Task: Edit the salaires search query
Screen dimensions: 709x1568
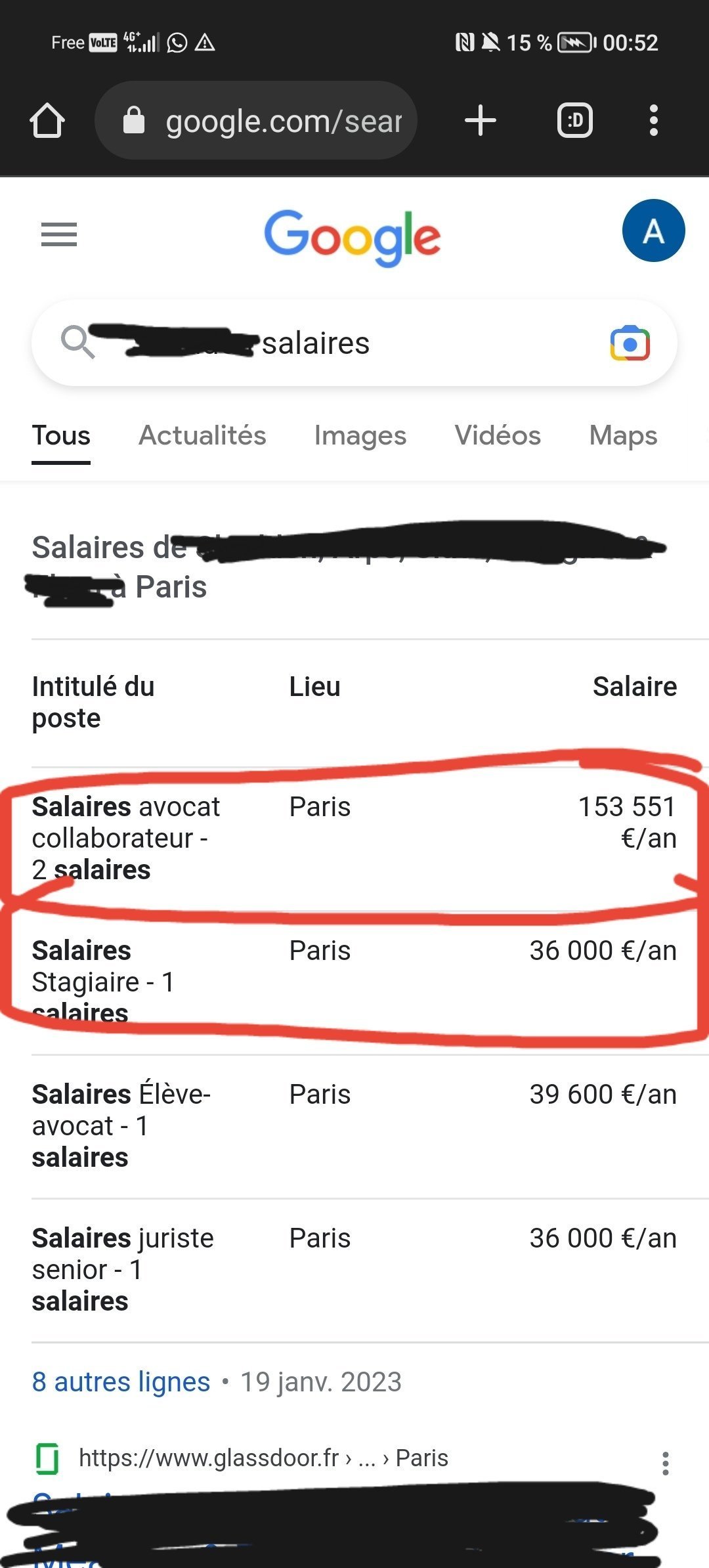Action: tap(328, 343)
